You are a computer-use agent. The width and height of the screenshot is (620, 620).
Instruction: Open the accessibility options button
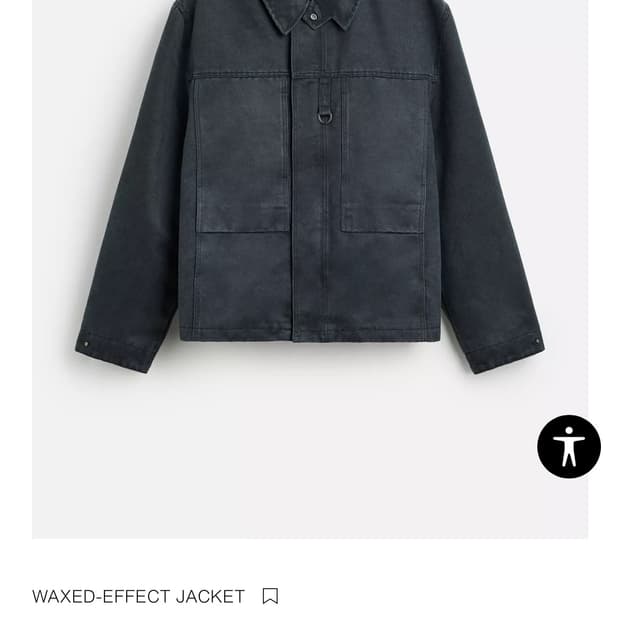click(x=568, y=446)
